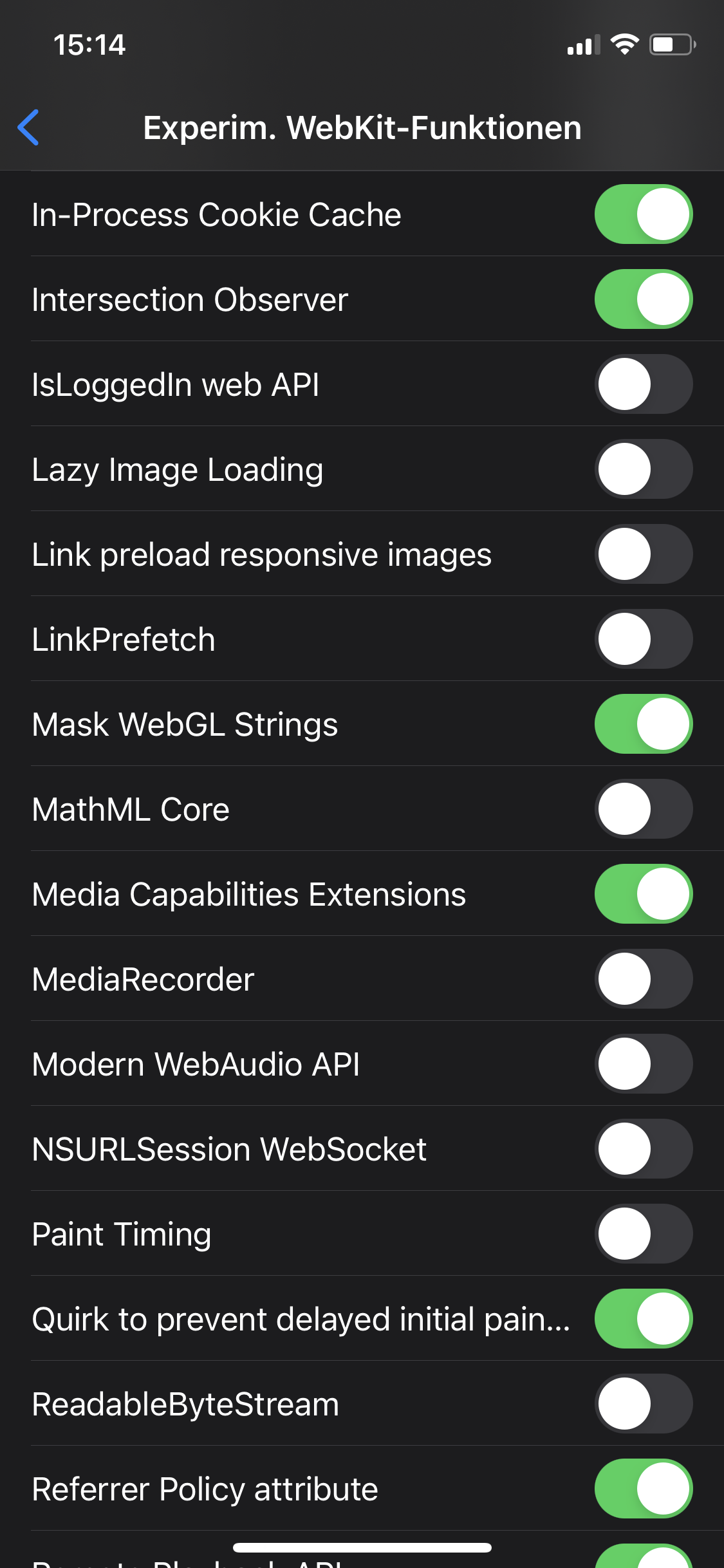Enable Link preload responsive images
The image size is (724, 1568).
pyautogui.click(x=643, y=554)
